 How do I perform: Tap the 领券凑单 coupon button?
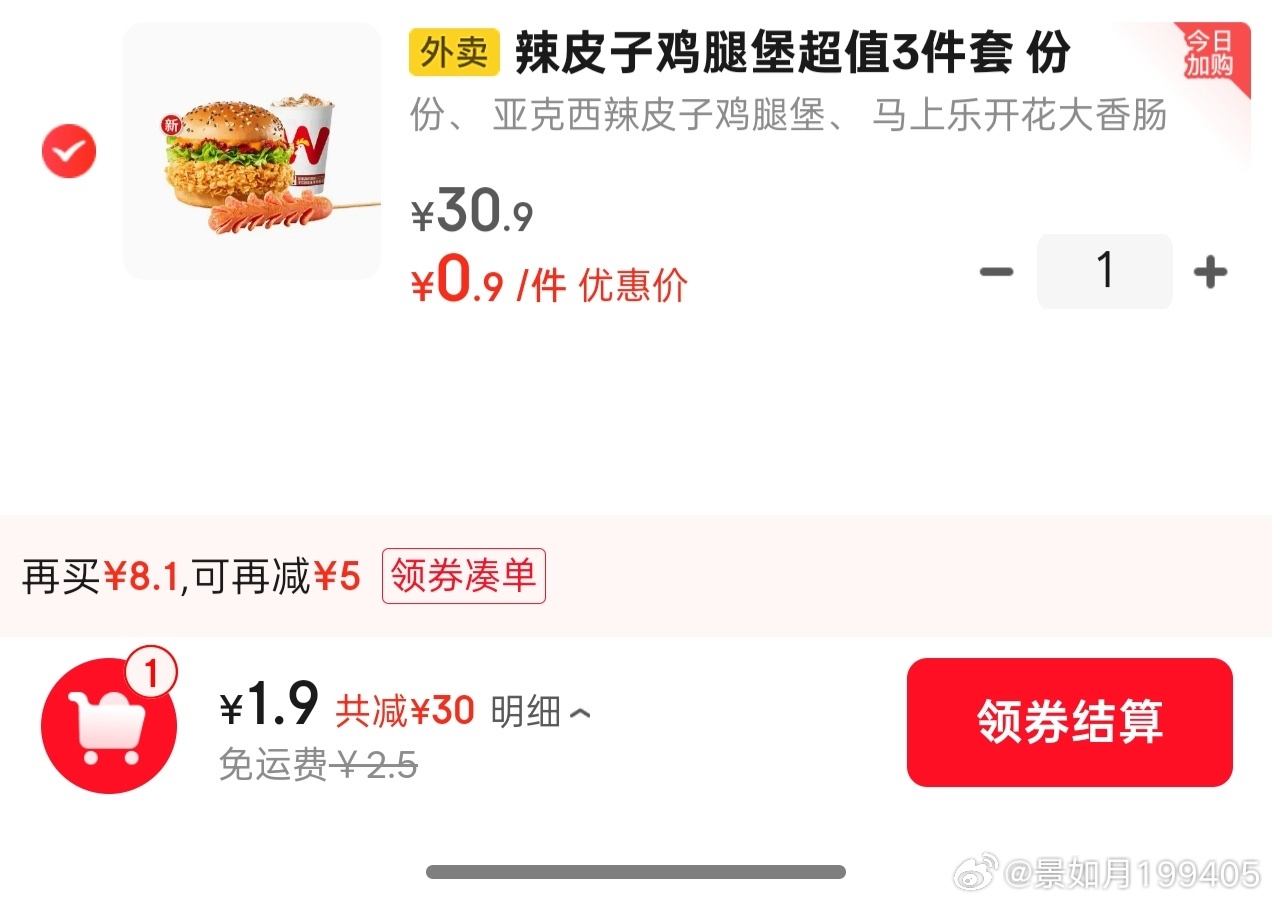[x=464, y=576]
